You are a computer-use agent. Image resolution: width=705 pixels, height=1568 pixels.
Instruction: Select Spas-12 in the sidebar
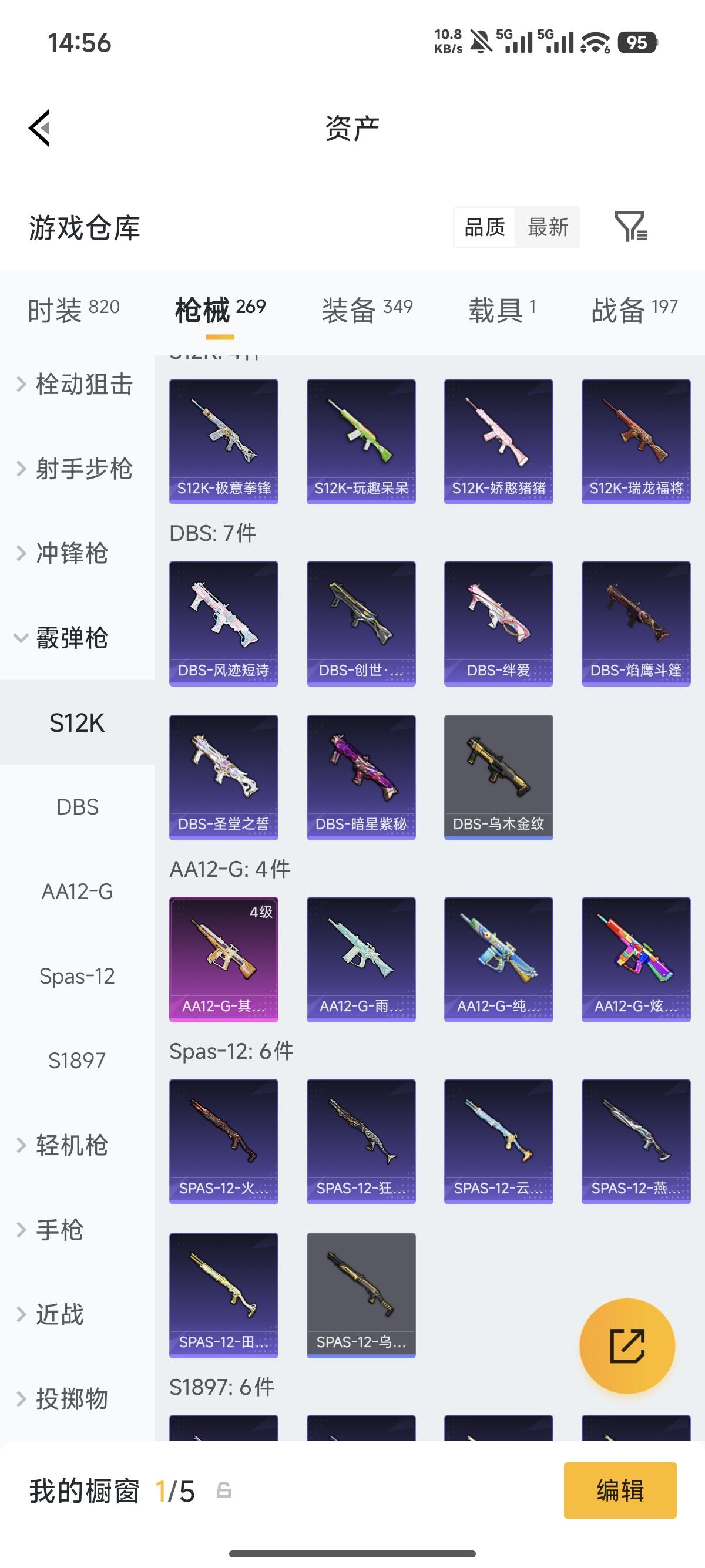click(x=78, y=977)
